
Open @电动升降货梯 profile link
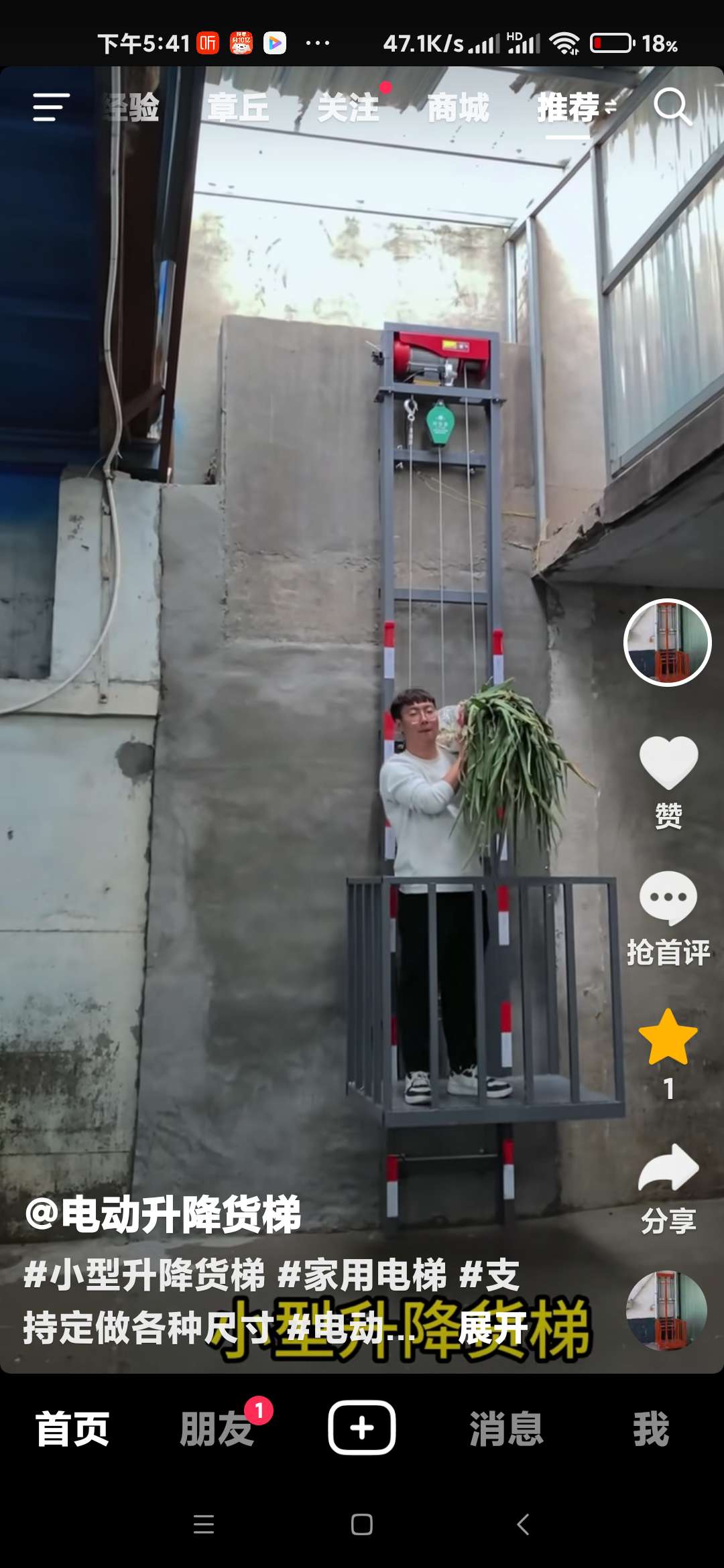point(163,1214)
